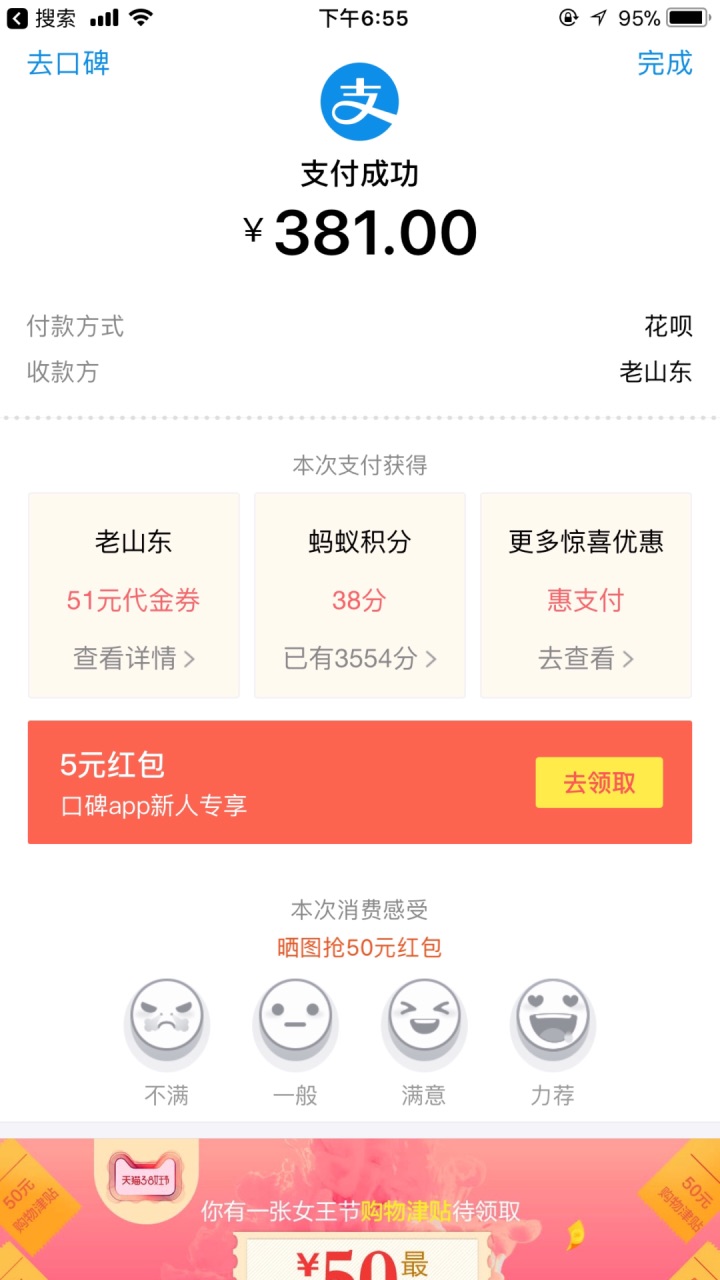
Task: Check 更多惊喜优惠 惠支付 card
Action: (x=586, y=595)
